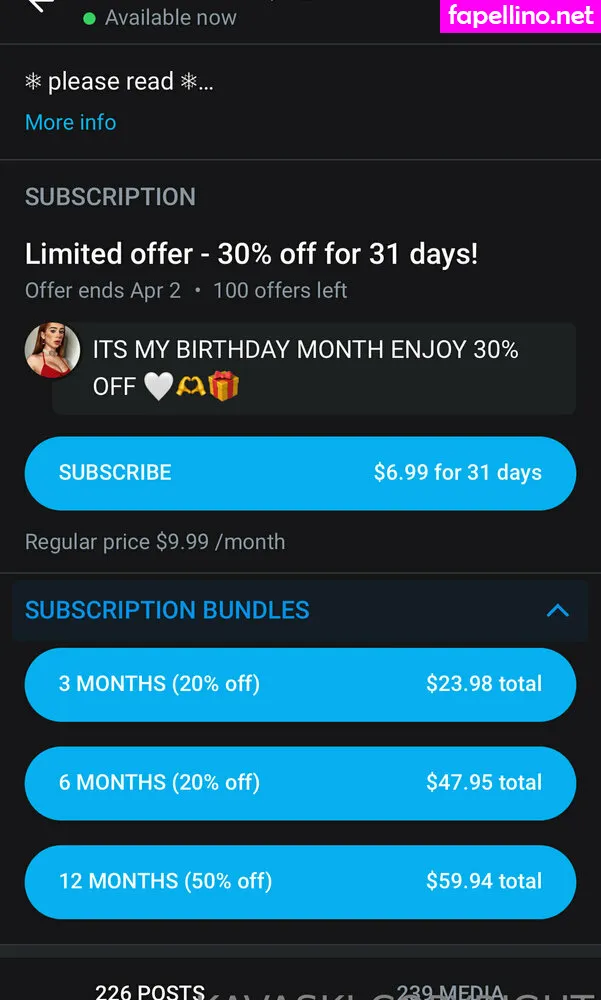
Task: Collapse the Subscription Bundles section
Action: pos(557,610)
